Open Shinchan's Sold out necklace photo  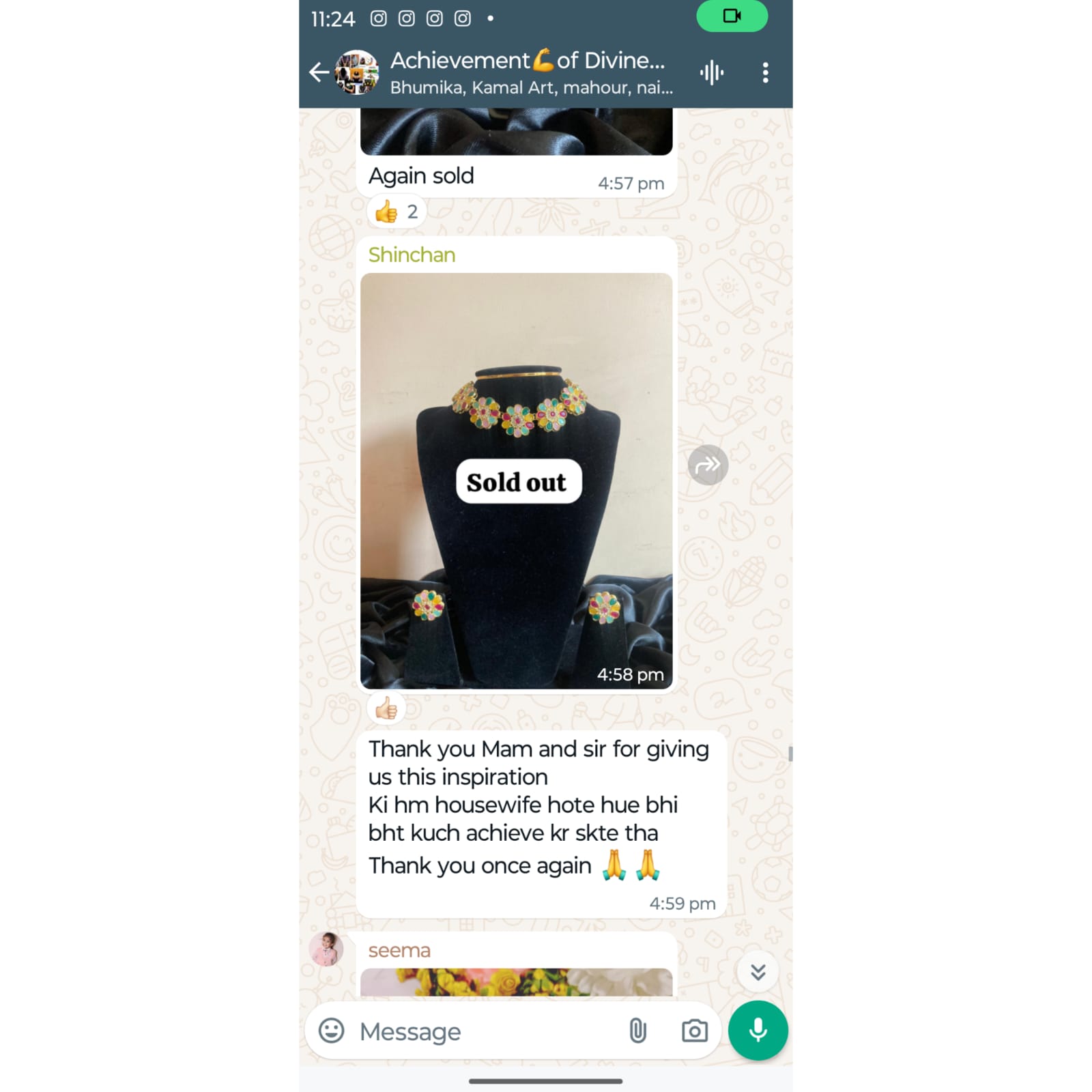516,480
